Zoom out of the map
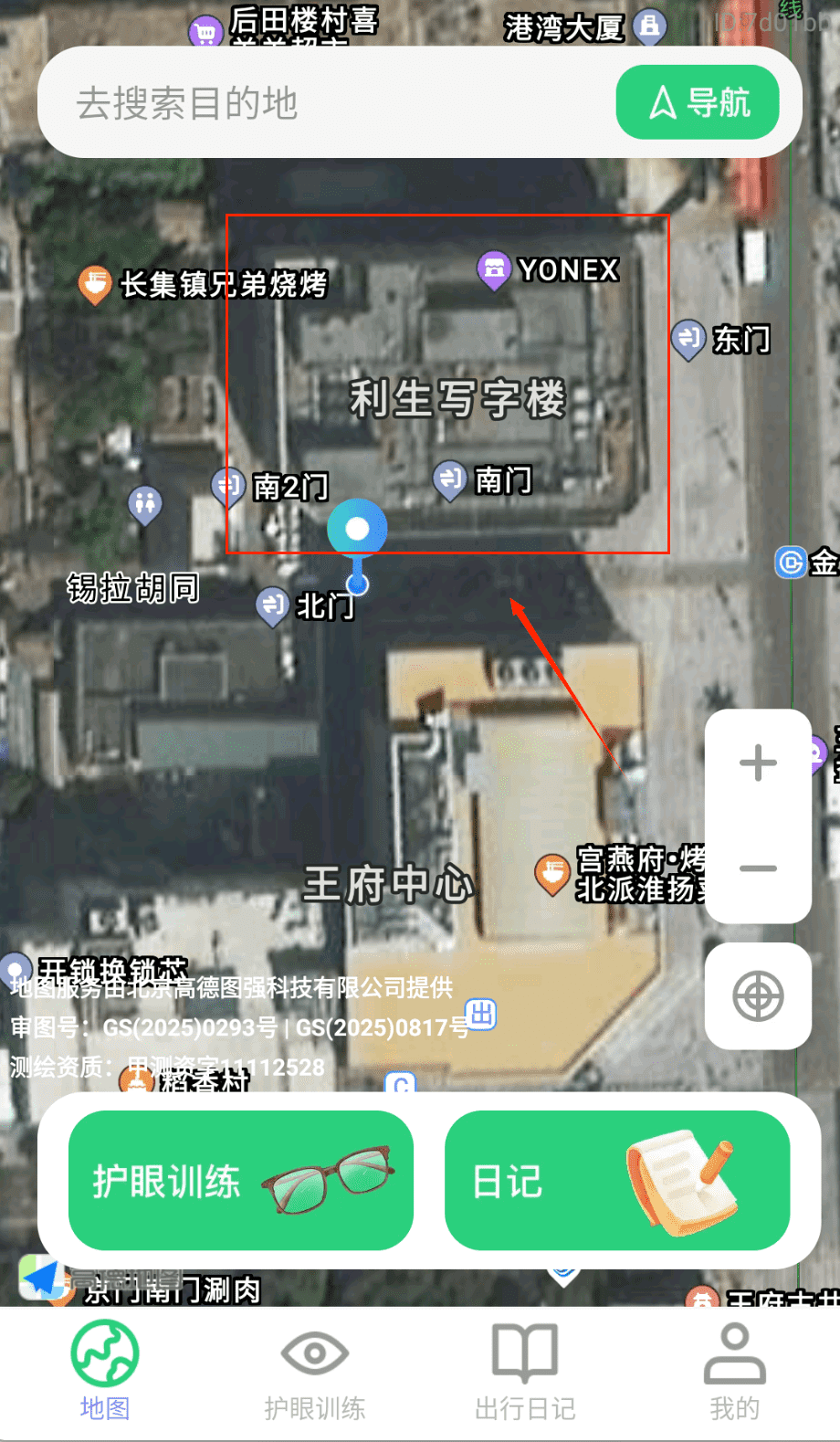Image resolution: width=840 pixels, height=1442 pixels. (x=758, y=868)
